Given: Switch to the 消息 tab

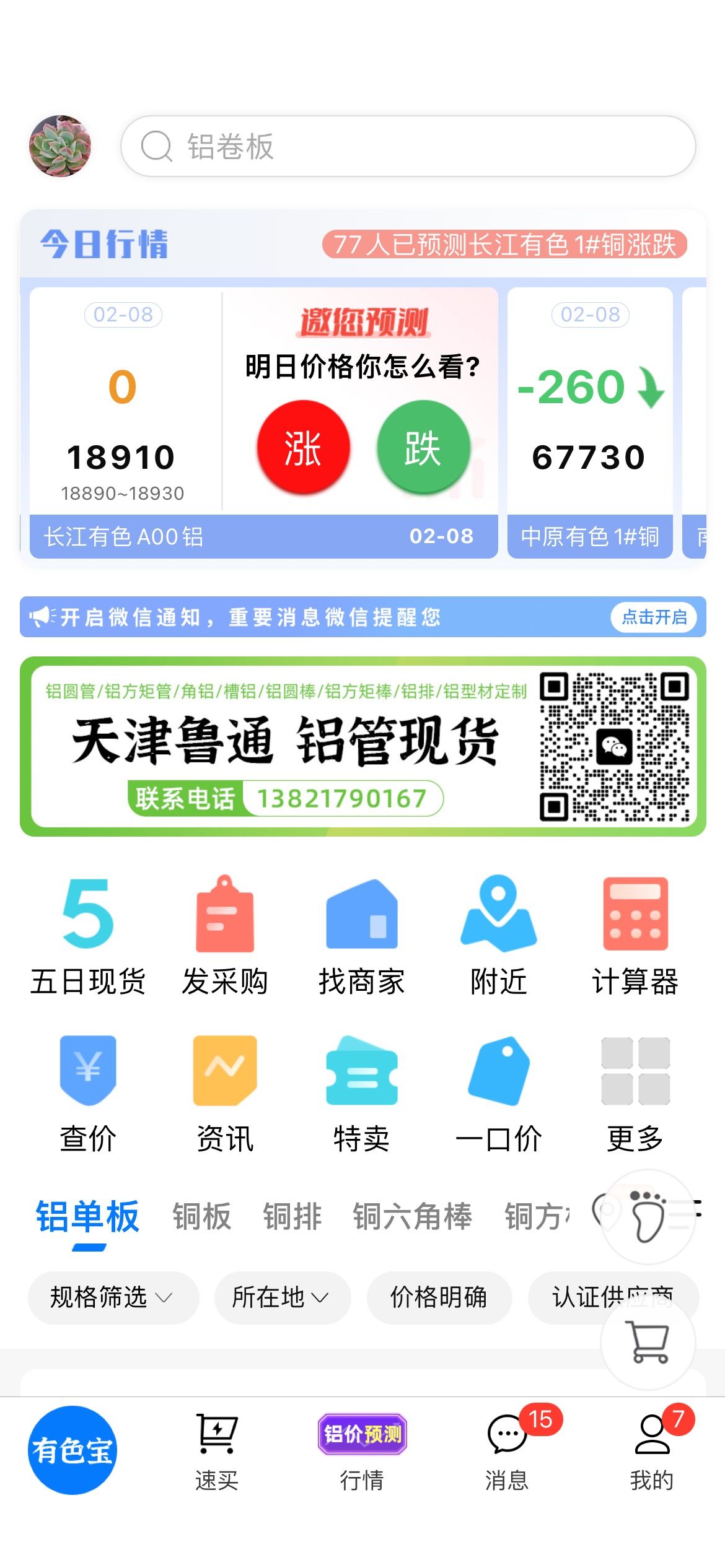Looking at the screenshot, I should (507, 1450).
